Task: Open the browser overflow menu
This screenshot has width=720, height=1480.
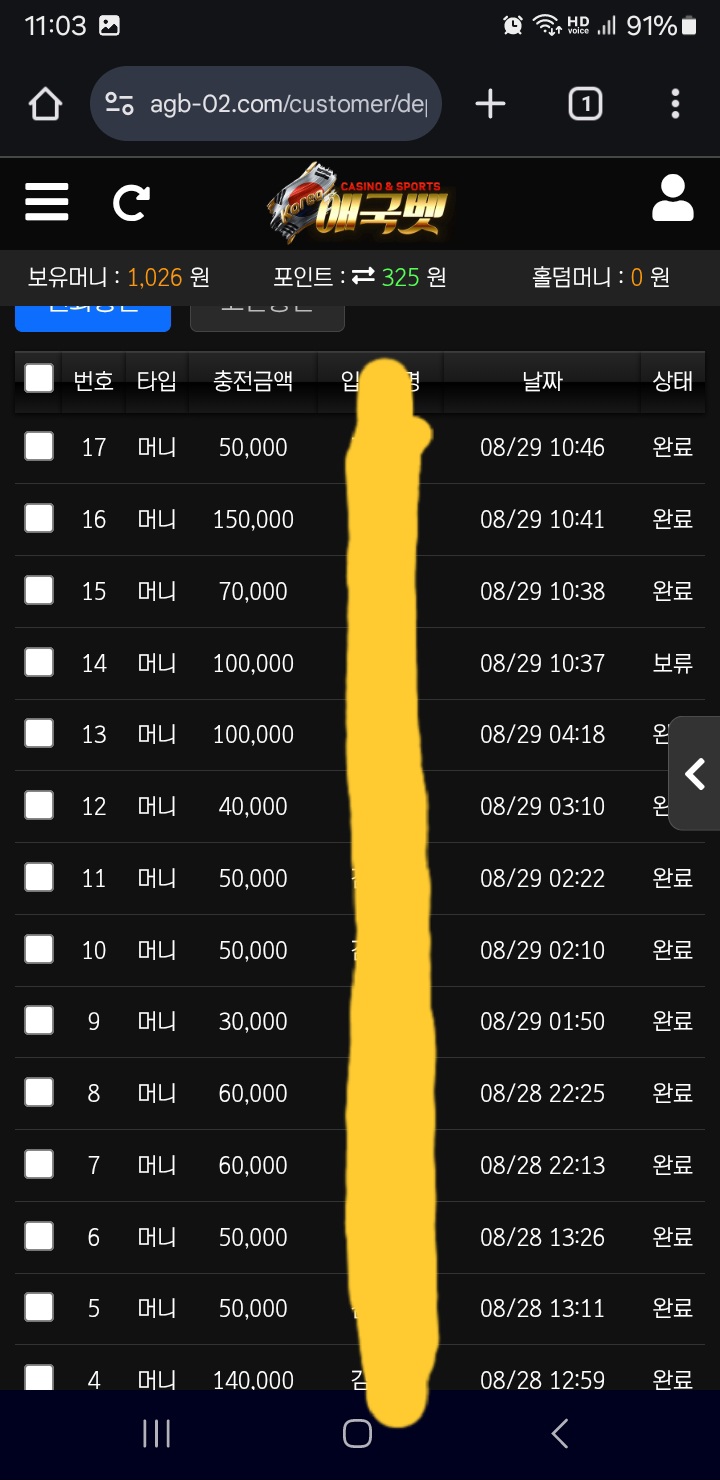Action: coord(676,104)
